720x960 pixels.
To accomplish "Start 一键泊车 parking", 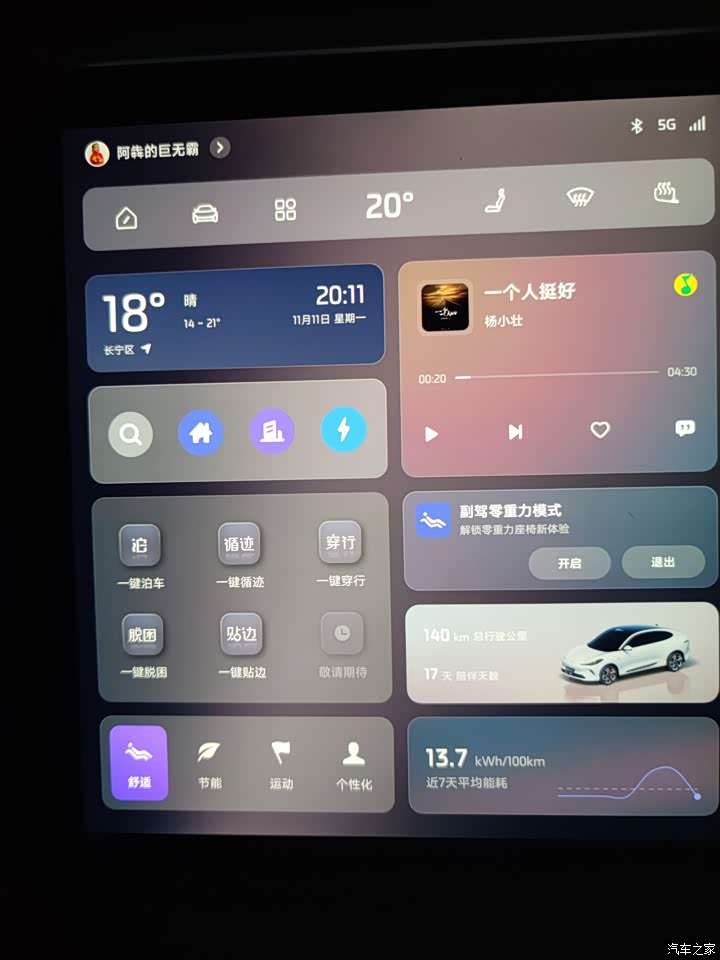I will click(x=140, y=556).
